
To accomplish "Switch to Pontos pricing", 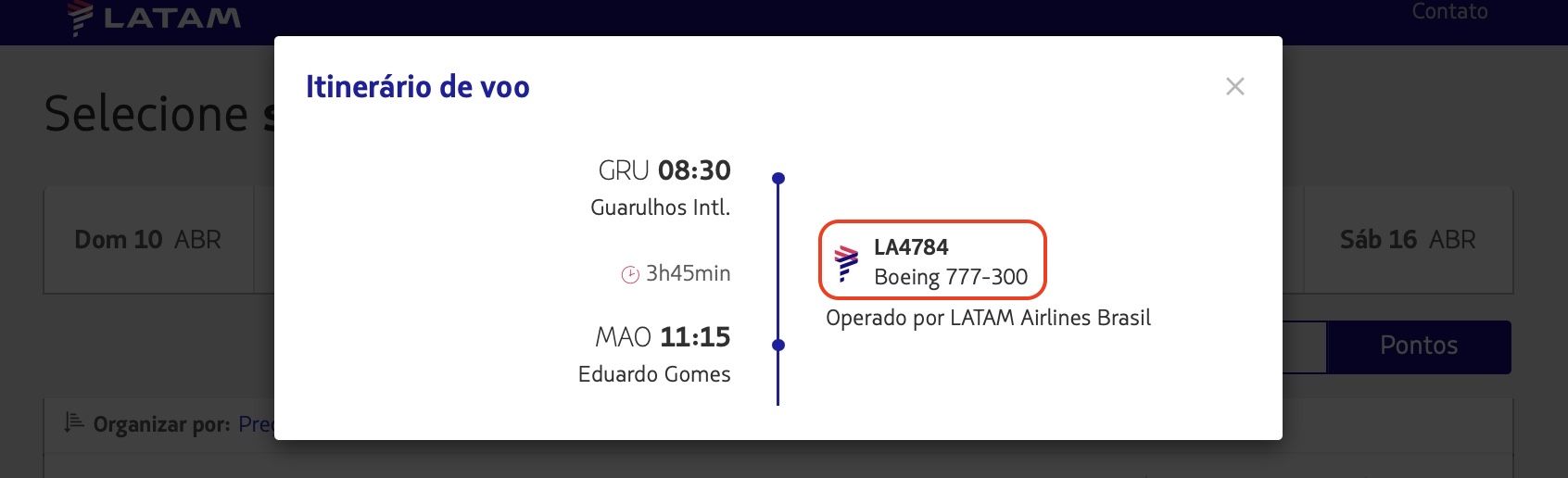I will [1418, 346].
